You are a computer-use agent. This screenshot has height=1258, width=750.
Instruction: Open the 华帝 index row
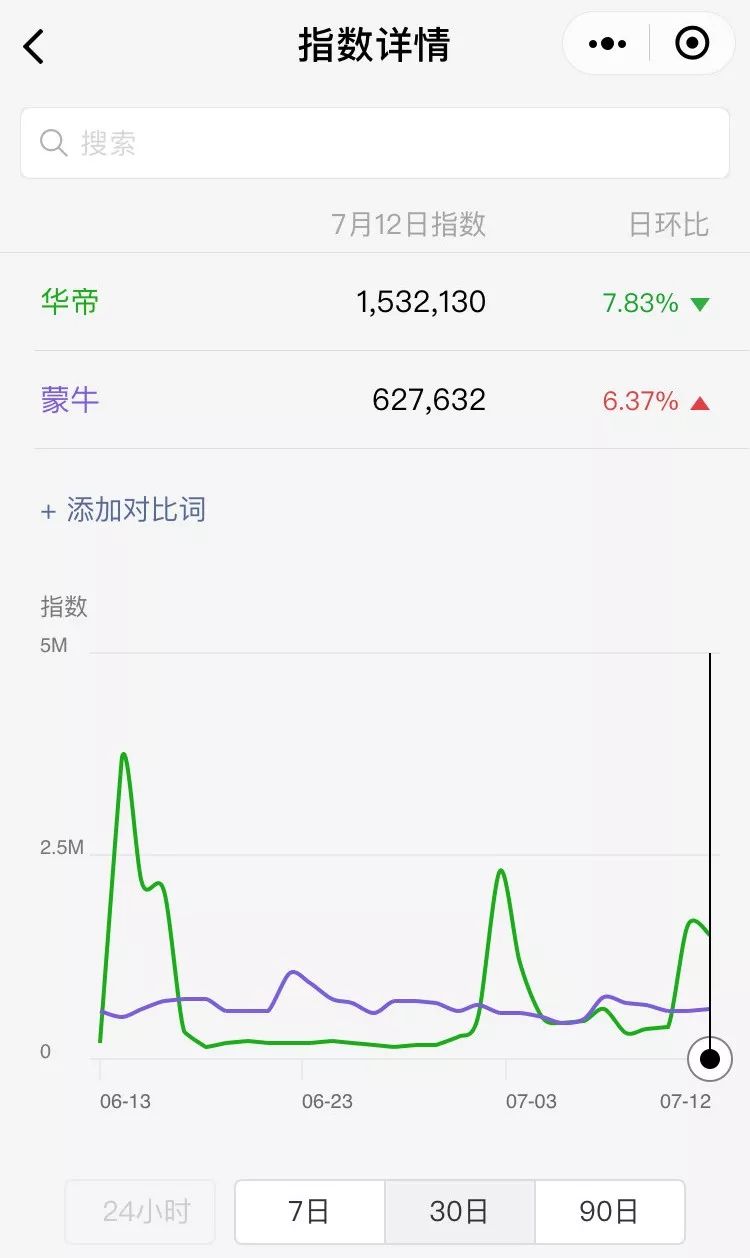(x=375, y=302)
